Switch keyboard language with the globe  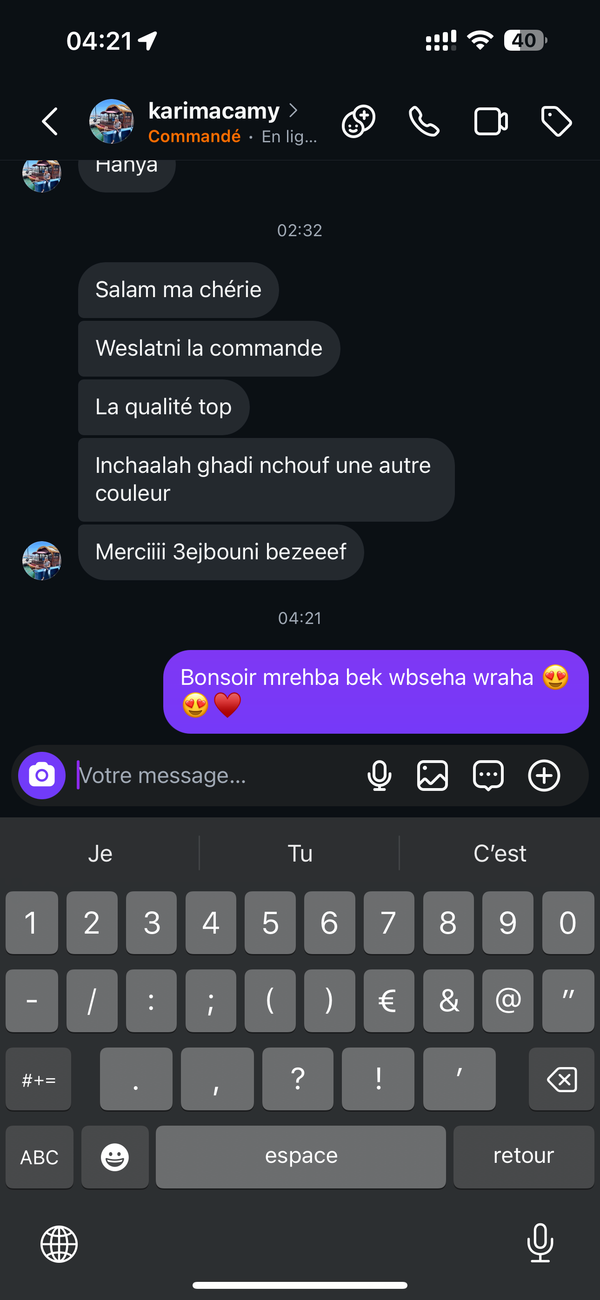pos(59,1244)
